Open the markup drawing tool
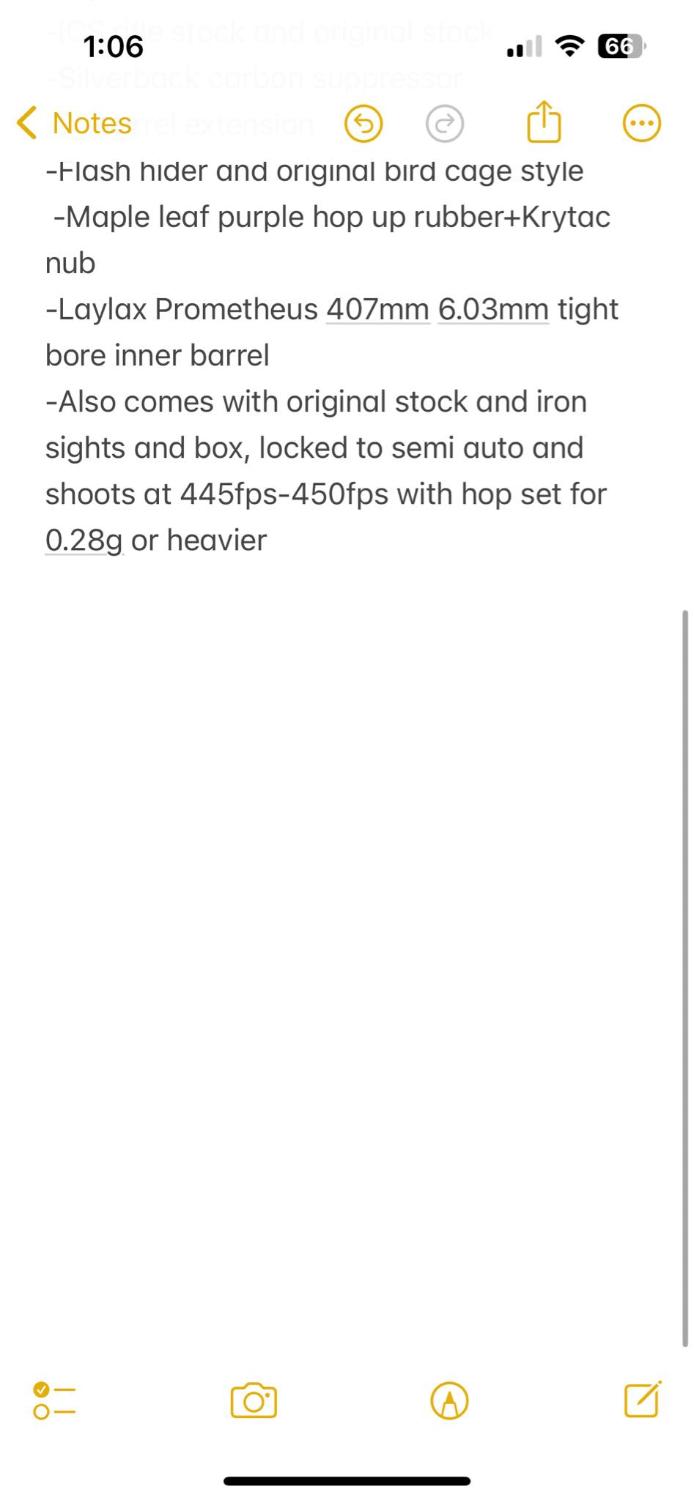694x1500 pixels. point(449,1400)
